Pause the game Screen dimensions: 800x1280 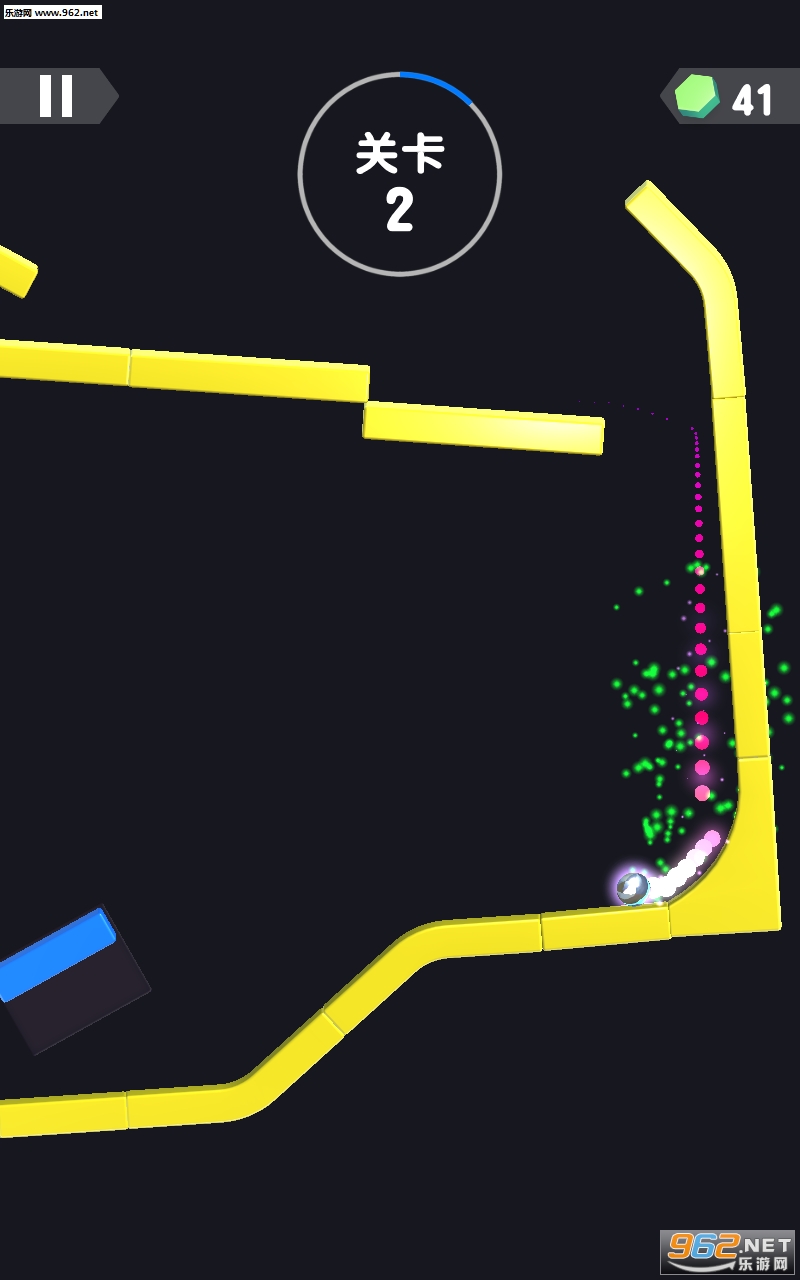pyautogui.click(x=55, y=96)
